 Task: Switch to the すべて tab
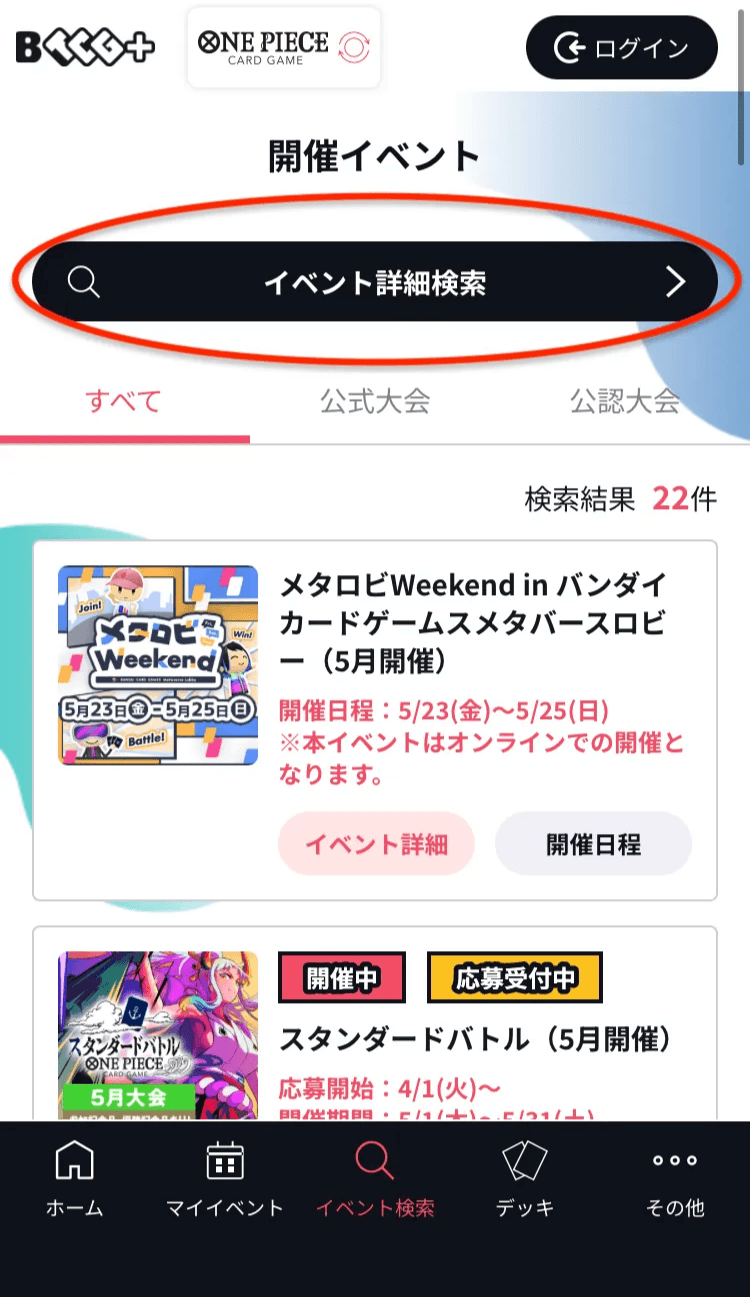pyautogui.click(x=124, y=402)
